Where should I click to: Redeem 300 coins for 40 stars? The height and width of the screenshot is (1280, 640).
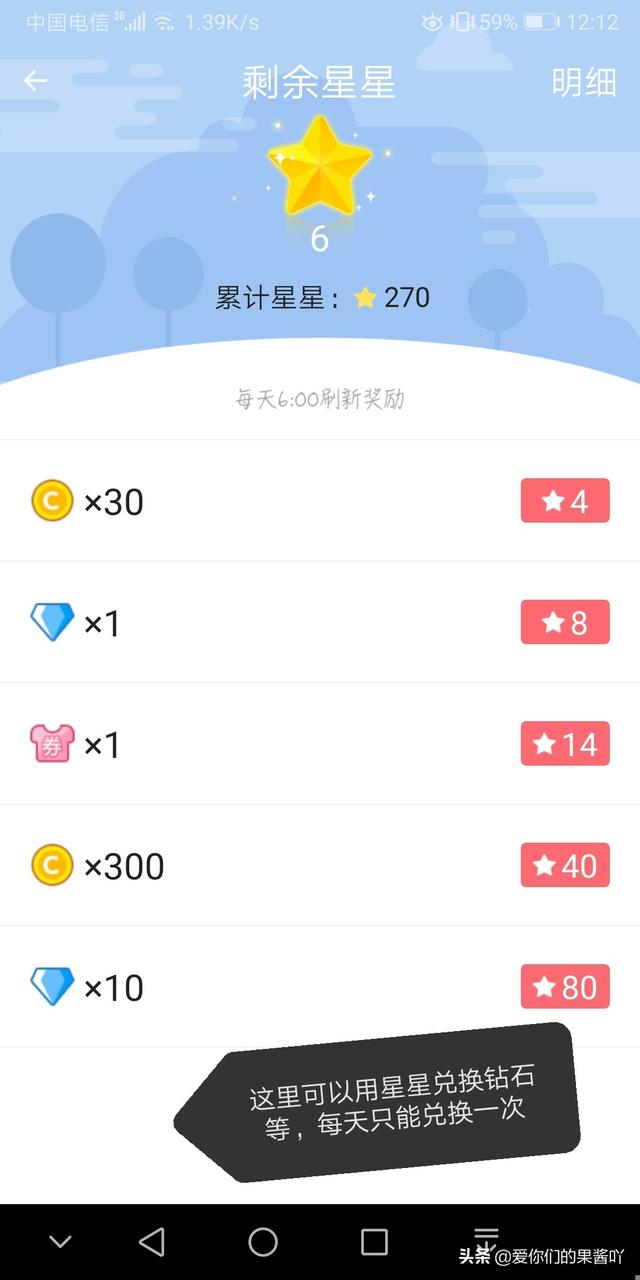click(x=565, y=865)
